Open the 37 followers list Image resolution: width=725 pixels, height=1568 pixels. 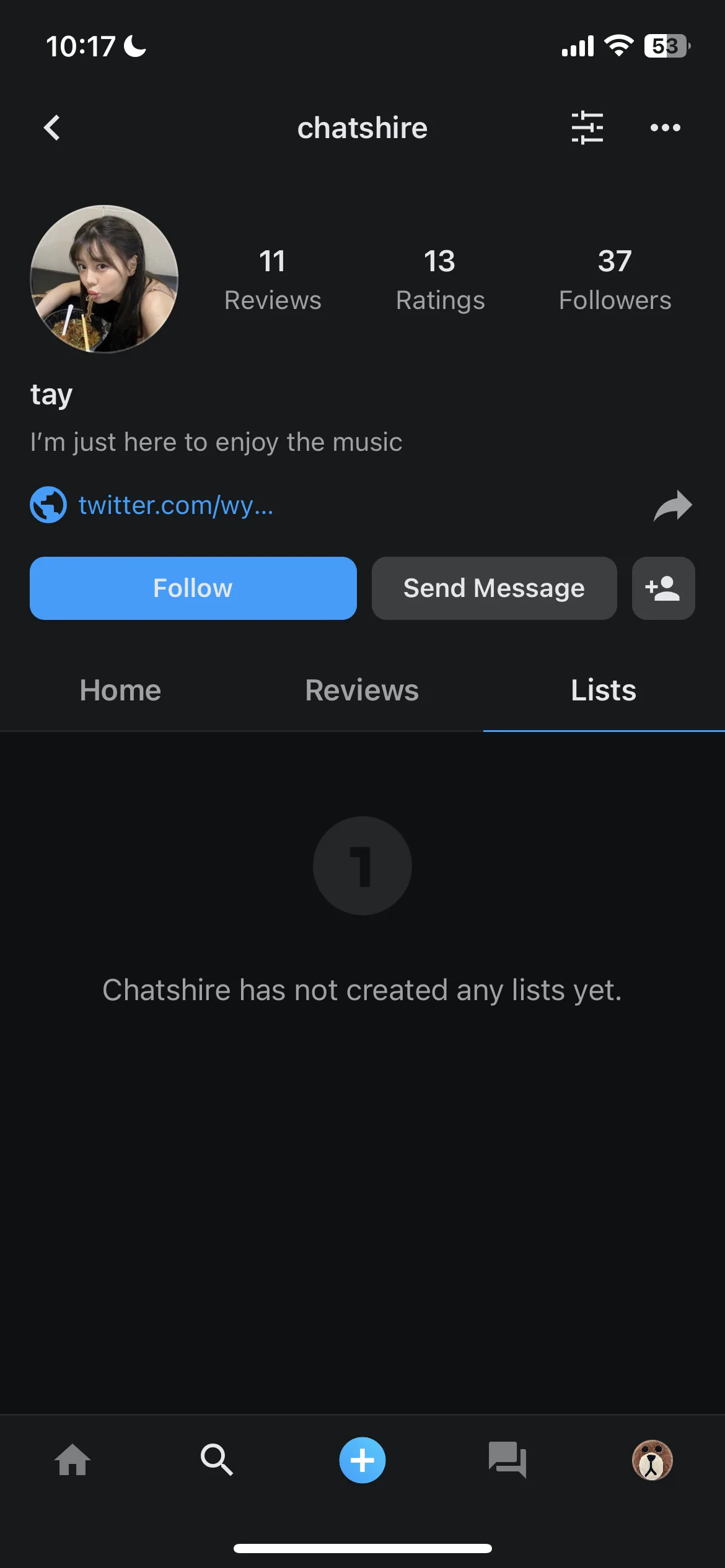(x=615, y=279)
